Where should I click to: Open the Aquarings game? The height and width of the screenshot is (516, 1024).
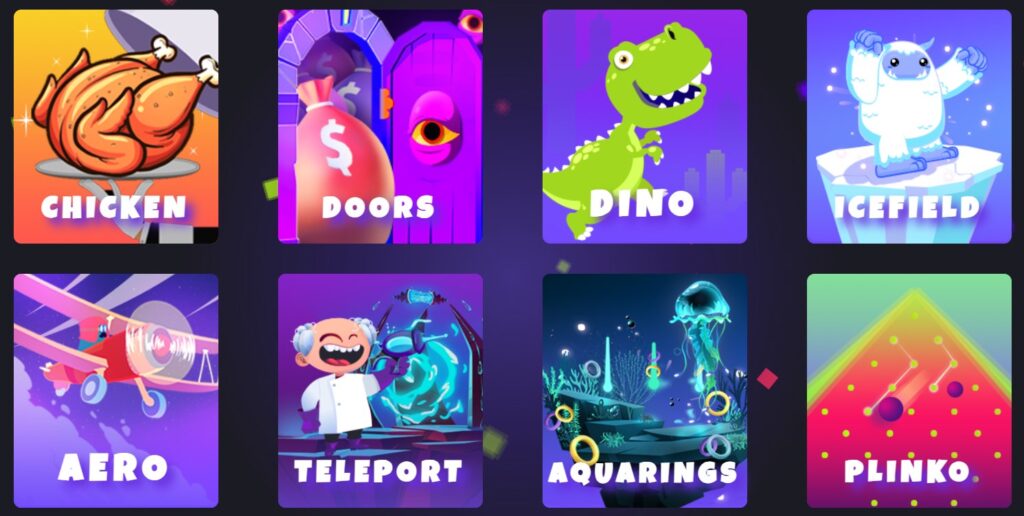click(x=645, y=391)
